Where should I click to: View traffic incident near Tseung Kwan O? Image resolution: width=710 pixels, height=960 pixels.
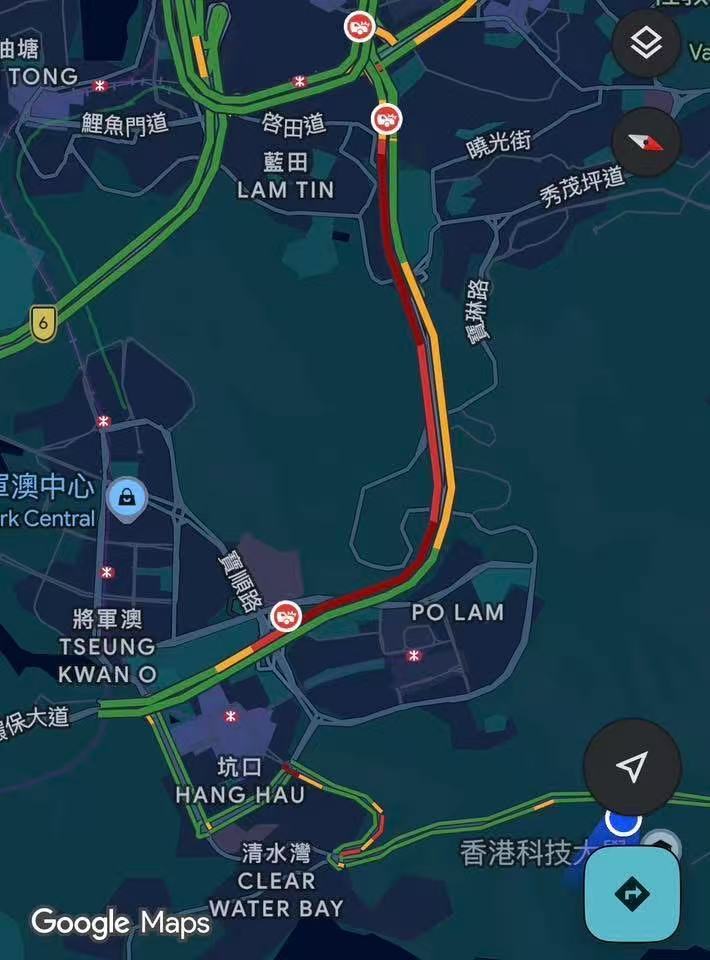[x=286, y=615]
